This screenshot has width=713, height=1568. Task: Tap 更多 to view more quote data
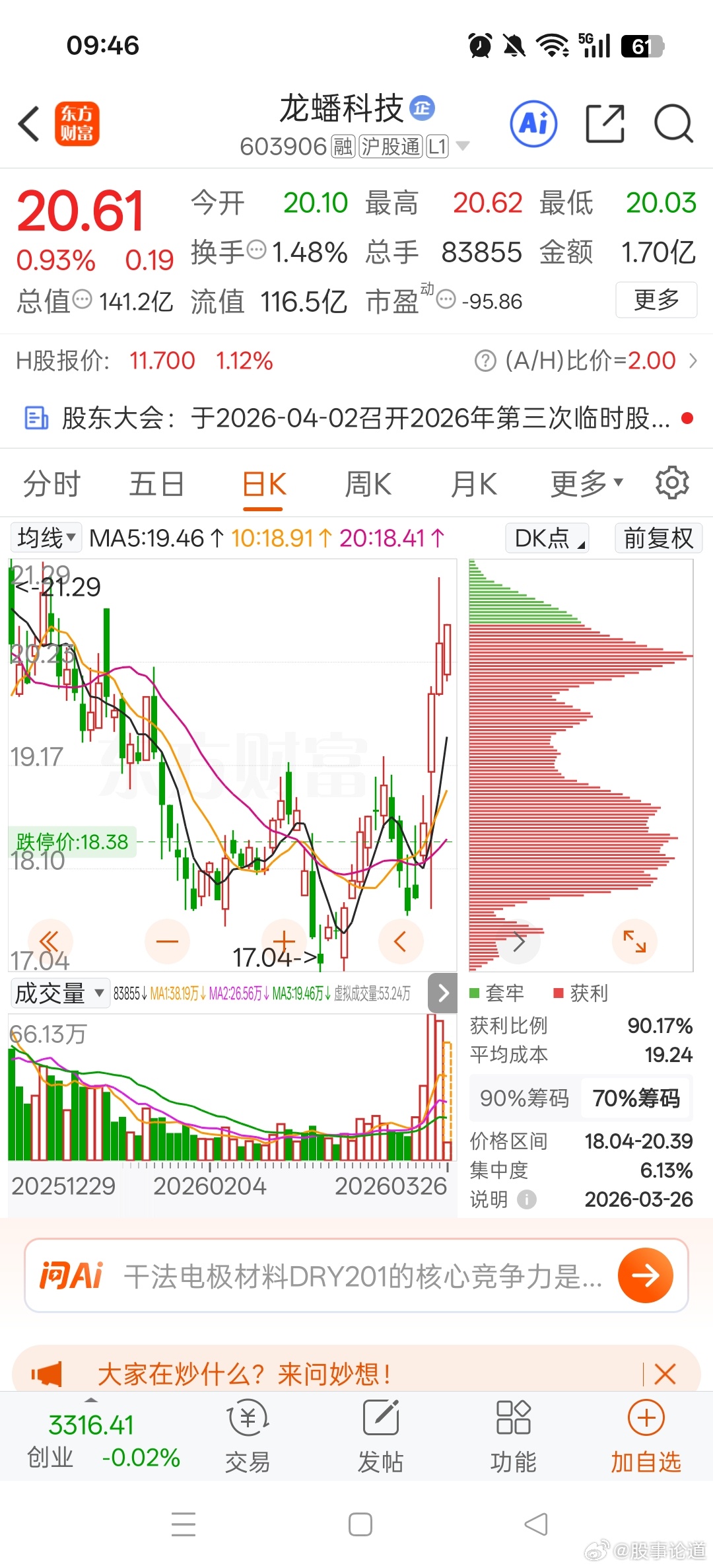(x=656, y=300)
